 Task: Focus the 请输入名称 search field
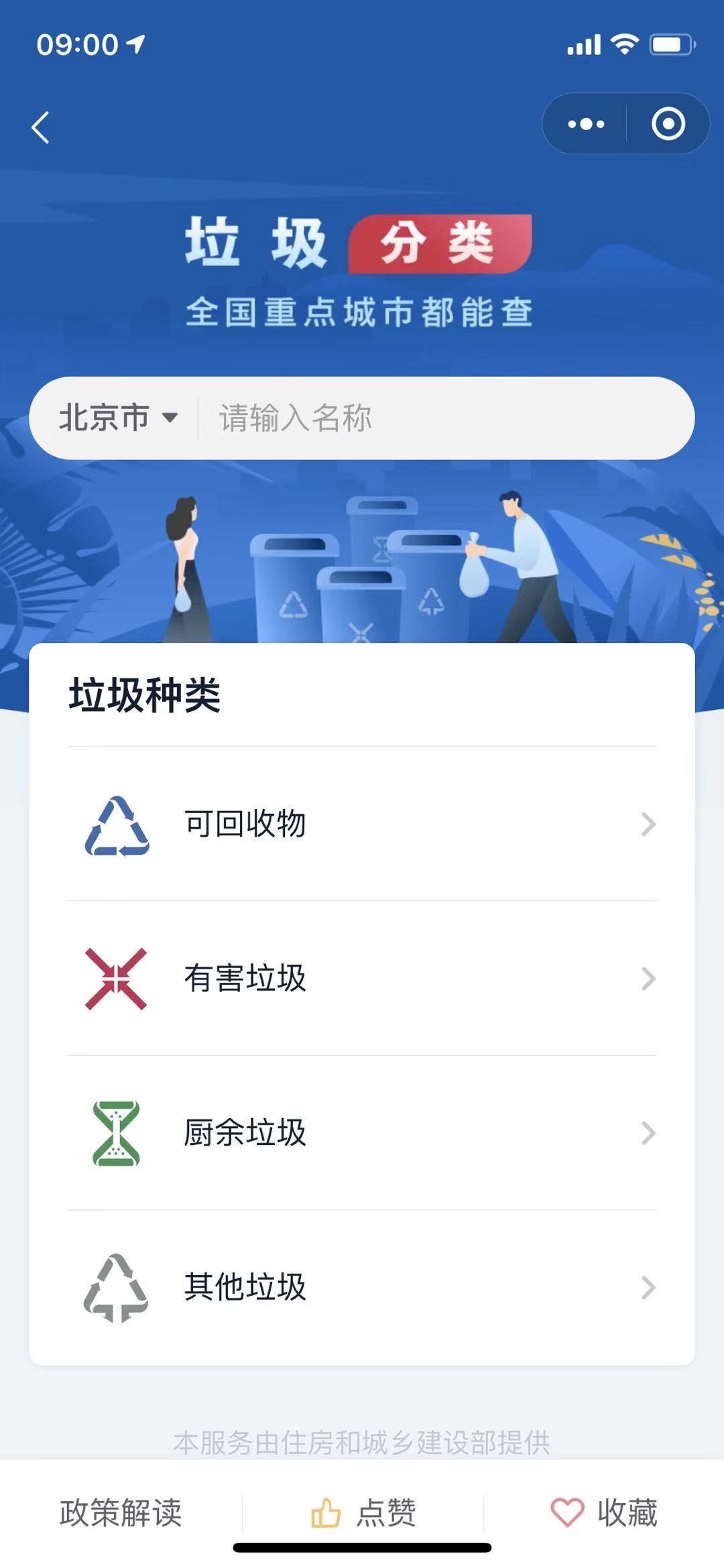[442, 418]
